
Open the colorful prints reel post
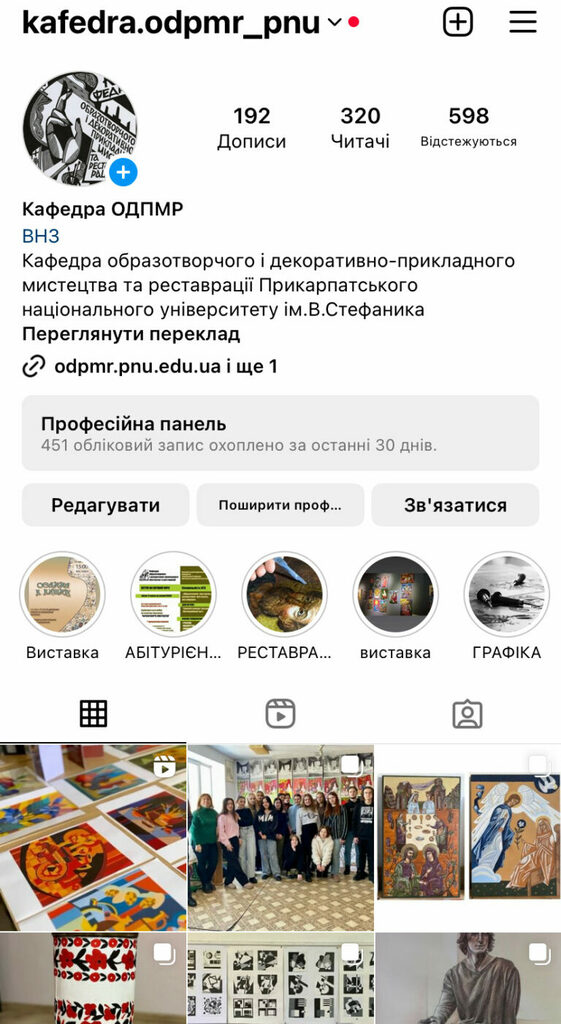pyautogui.click(x=93, y=838)
